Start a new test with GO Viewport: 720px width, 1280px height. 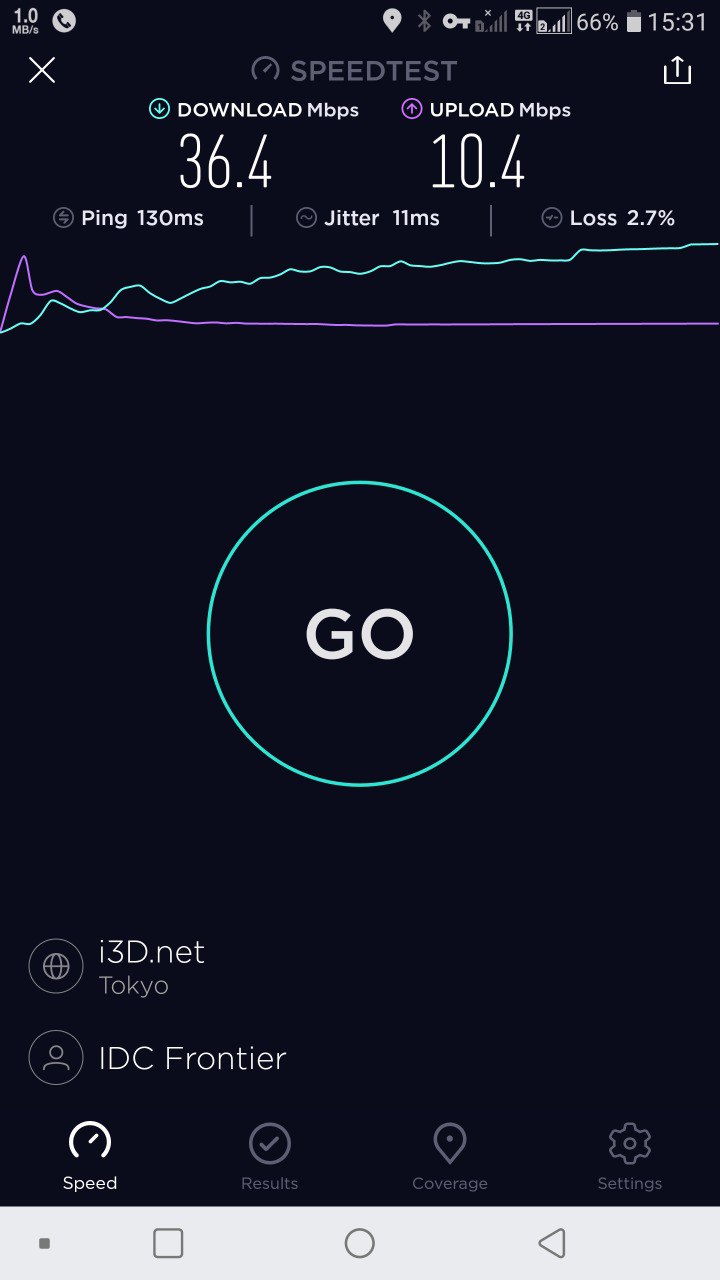(360, 634)
